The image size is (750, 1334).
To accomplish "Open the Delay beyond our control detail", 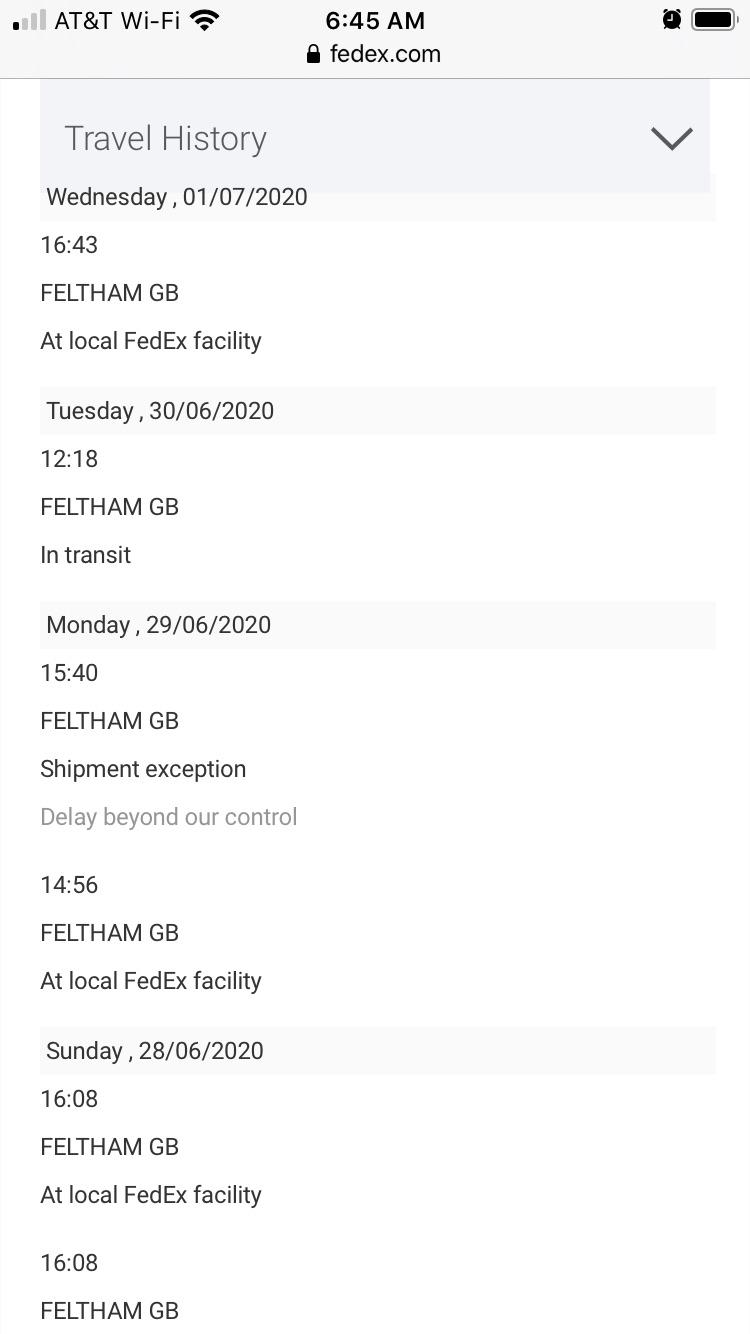I will [168, 816].
